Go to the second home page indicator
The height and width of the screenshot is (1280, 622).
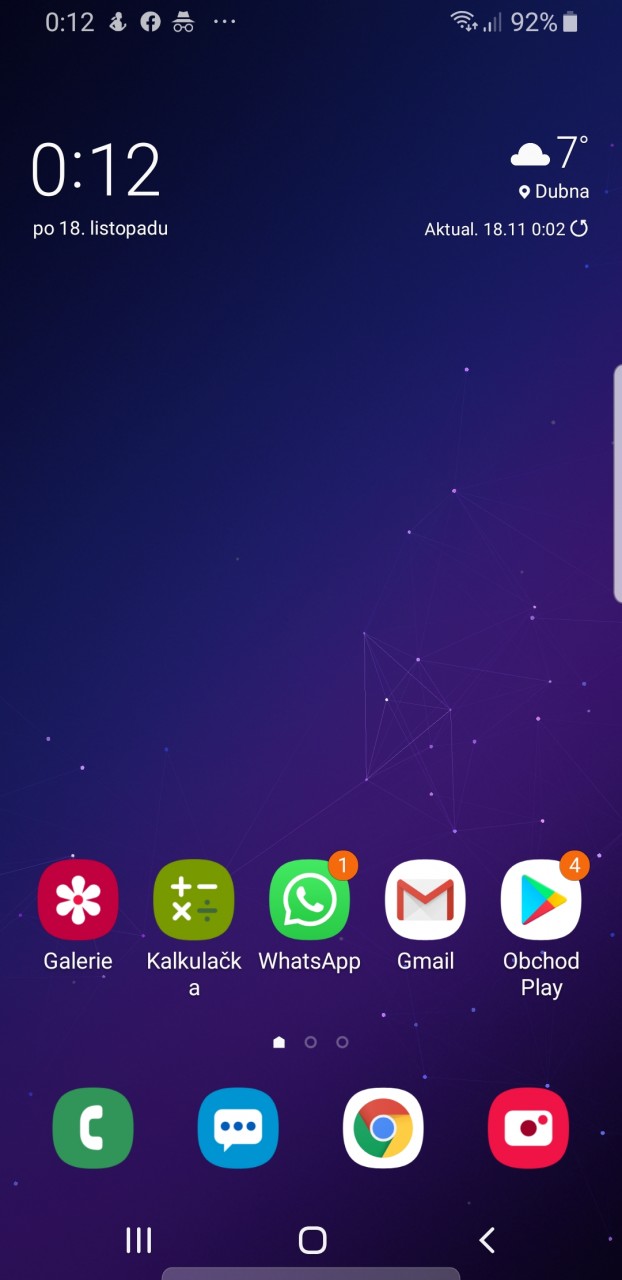click(x=310, y=1042)
